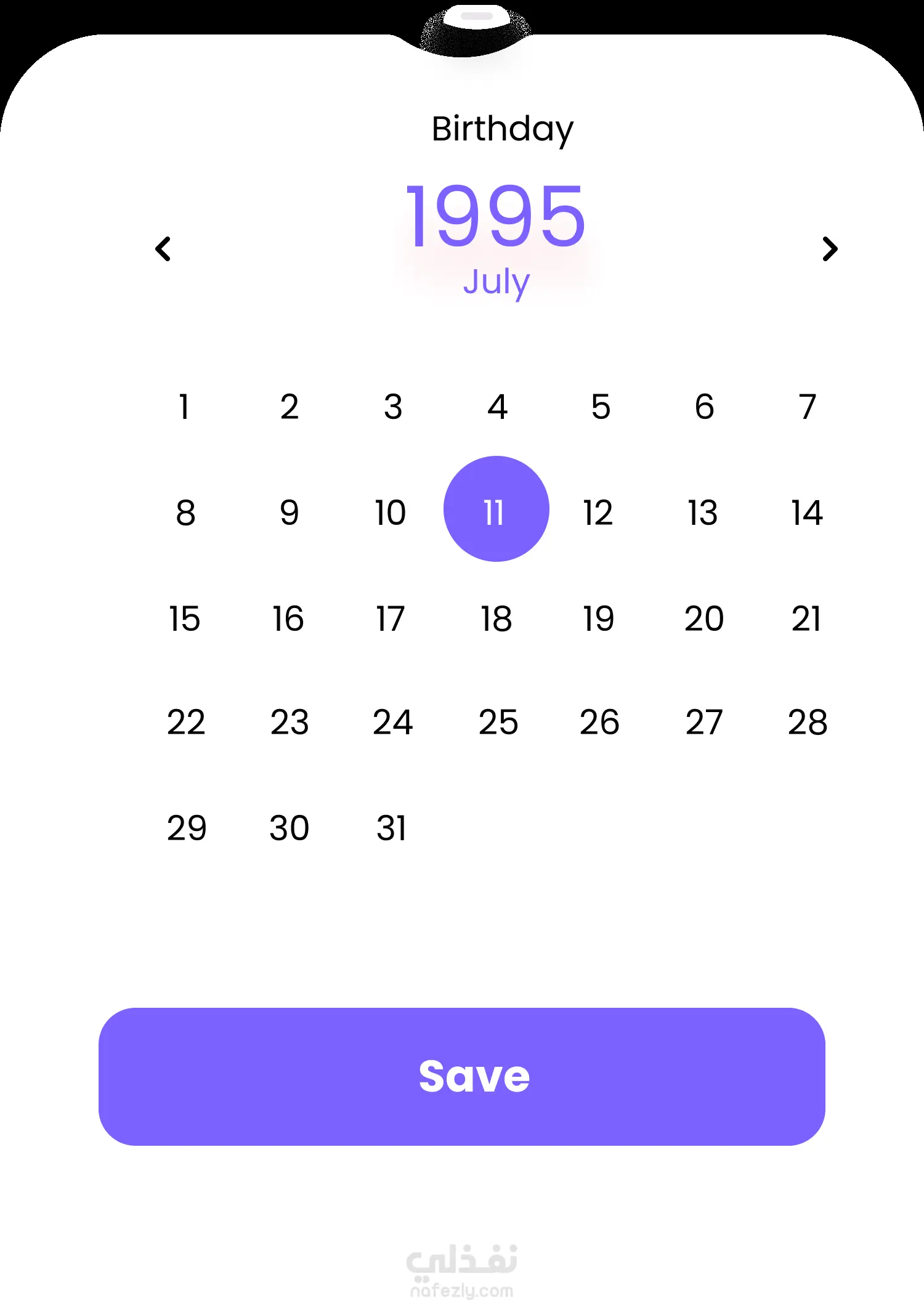Pick day 29 in the last row
This screenshot has height=1301, width=924.
(x=187, y=828)
